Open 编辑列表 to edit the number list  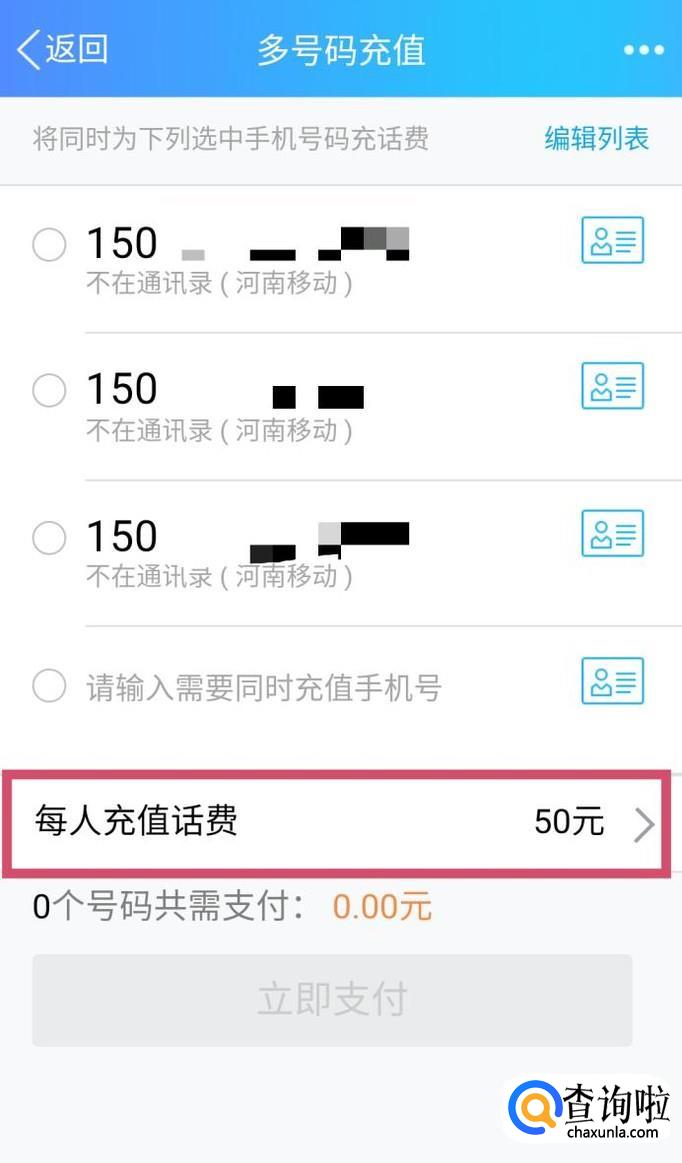coord(597,139)
